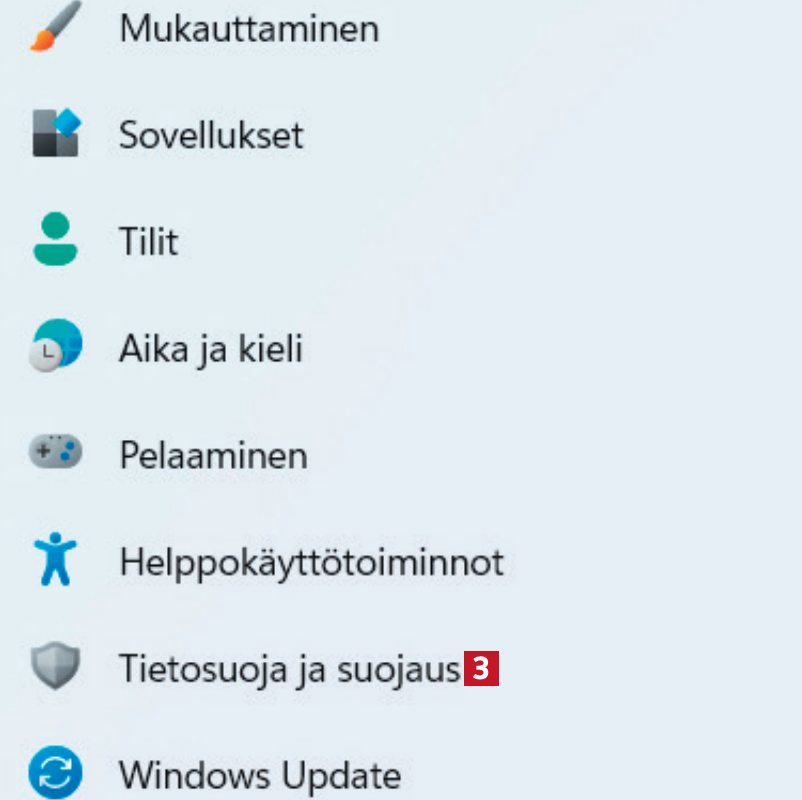Open Mukauttaminen settings
This screenshot has width=802, height=800.
click(x=248, y=29)
